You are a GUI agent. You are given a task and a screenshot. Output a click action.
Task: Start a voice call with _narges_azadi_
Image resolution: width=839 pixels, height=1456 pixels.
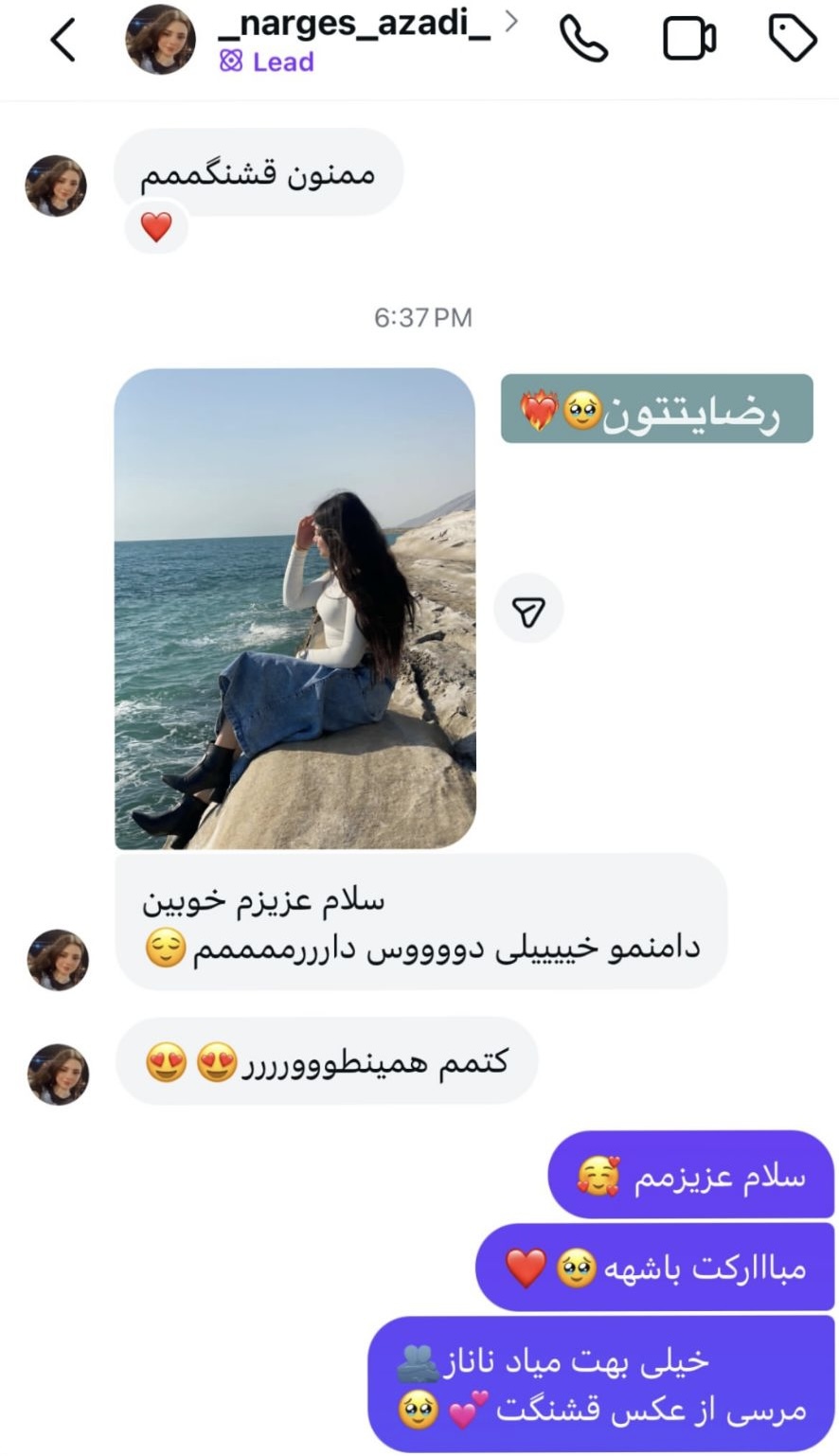[583, 40]
